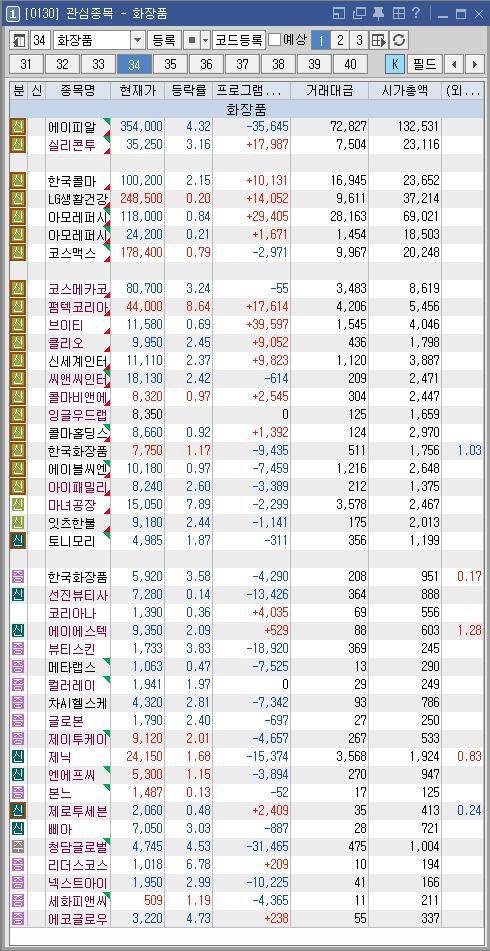Switch to watchlist tab 35

click(x=170, y=64)
